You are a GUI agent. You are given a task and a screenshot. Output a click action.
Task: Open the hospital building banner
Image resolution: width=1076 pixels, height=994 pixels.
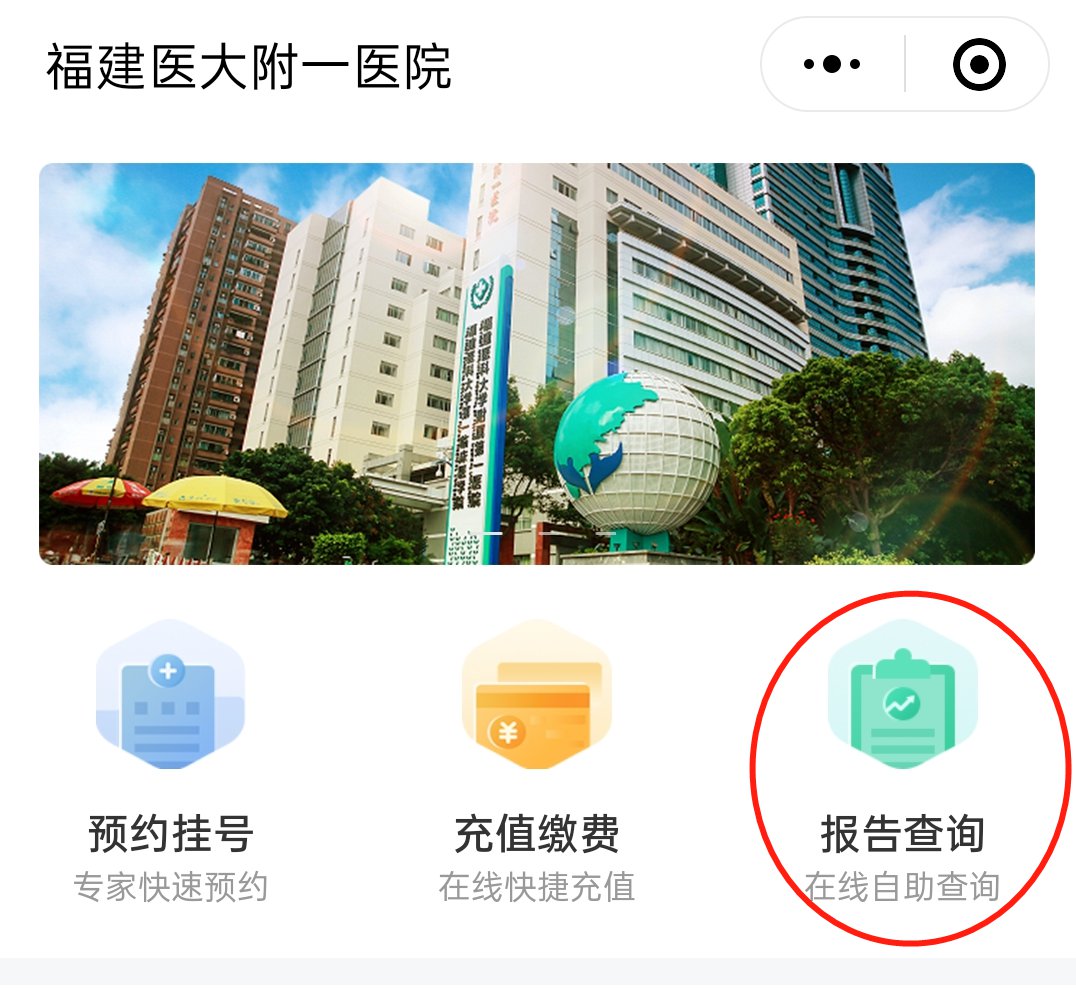coord(537,364)
